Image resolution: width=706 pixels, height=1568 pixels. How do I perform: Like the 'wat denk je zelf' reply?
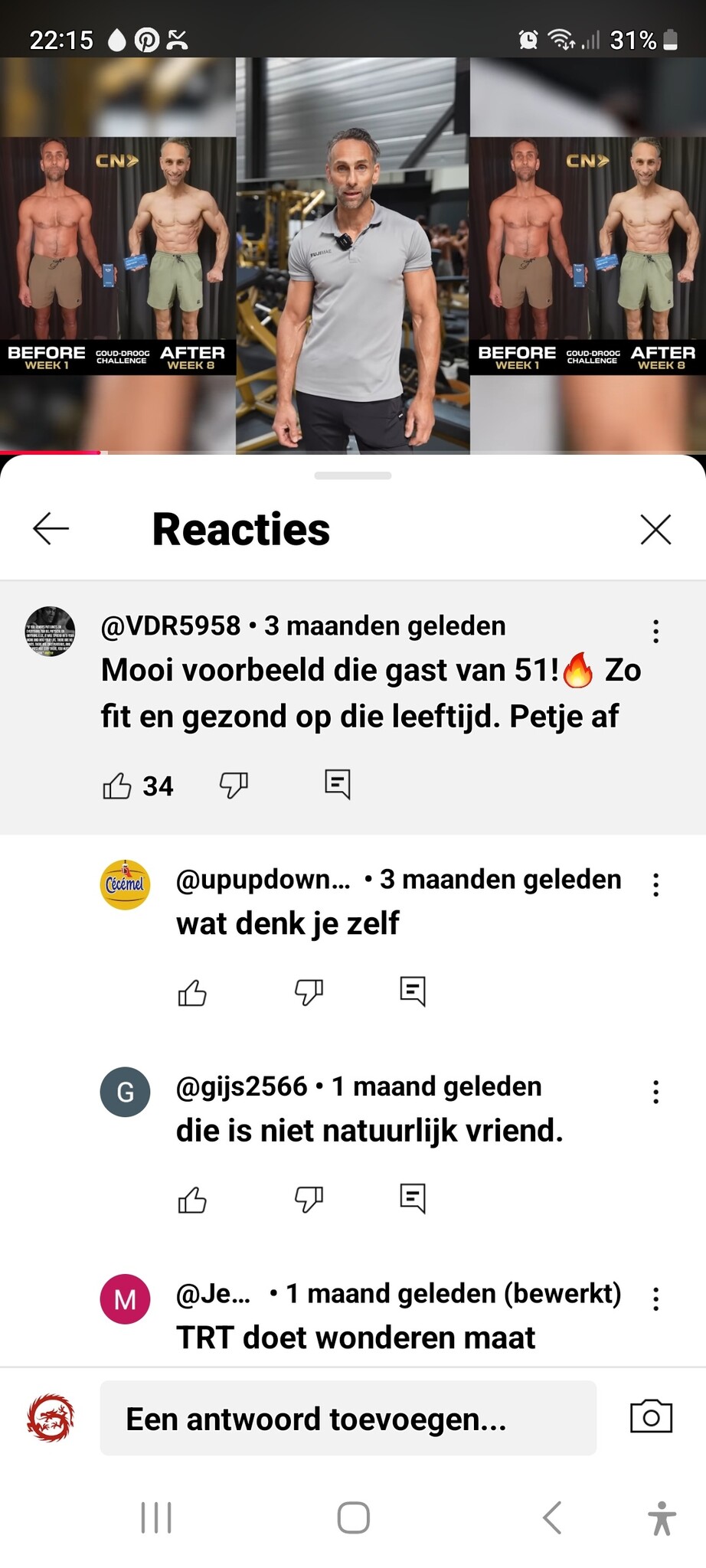coord(192,993)
